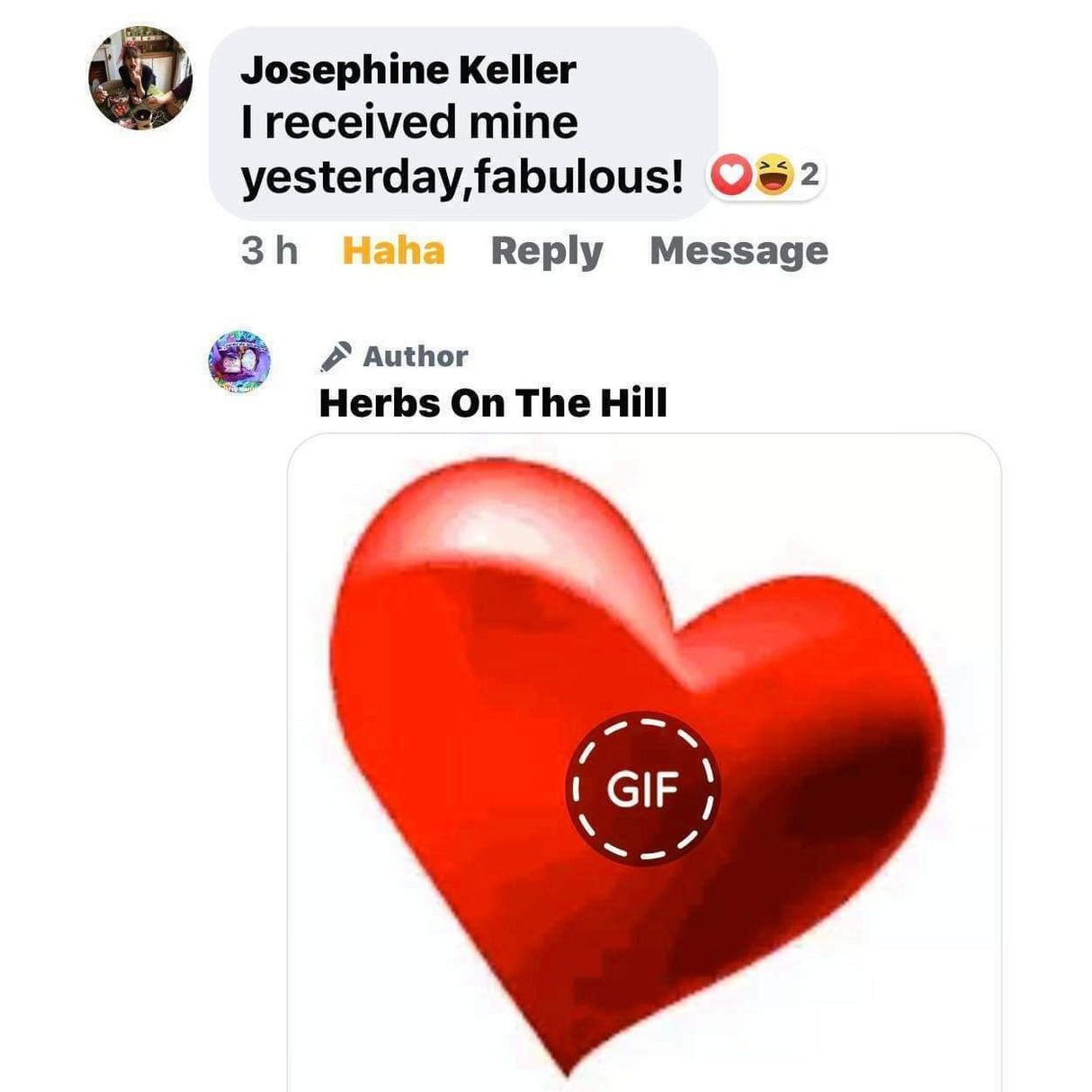Viewport: 1092px width, 1092px height.
Task: Open Josephine Keller's profile picture
Action: pyautogui.click(x=139, y=78)
